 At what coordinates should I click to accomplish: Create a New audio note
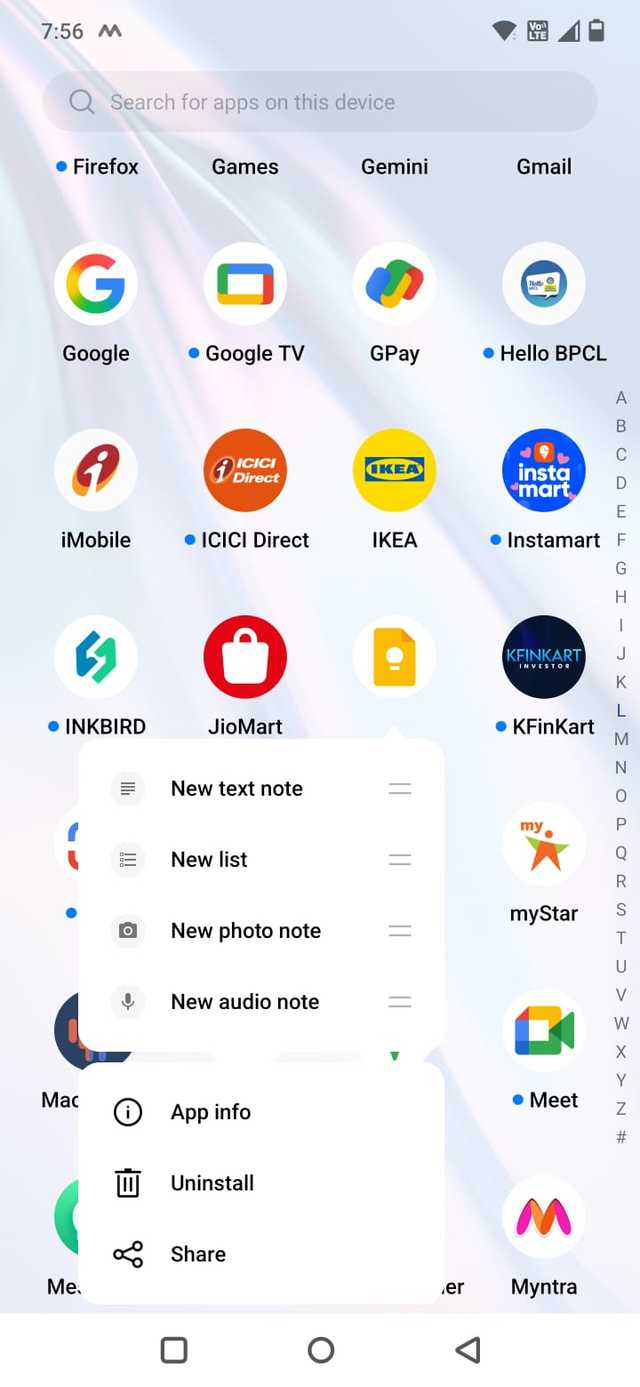[x=244, y=1002]
